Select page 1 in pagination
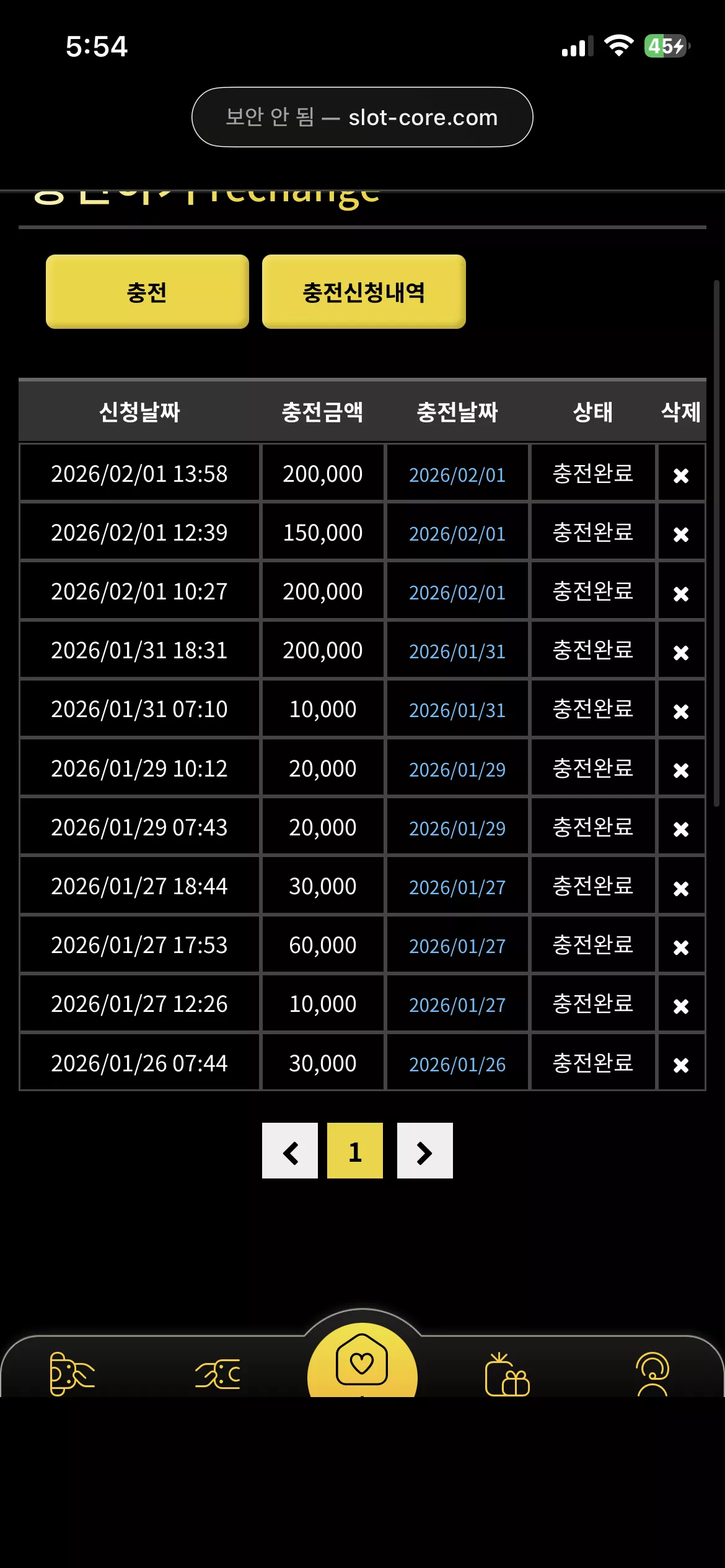Image resolution: width=725 pixels, height=1568 pixels. [355, 1151]
